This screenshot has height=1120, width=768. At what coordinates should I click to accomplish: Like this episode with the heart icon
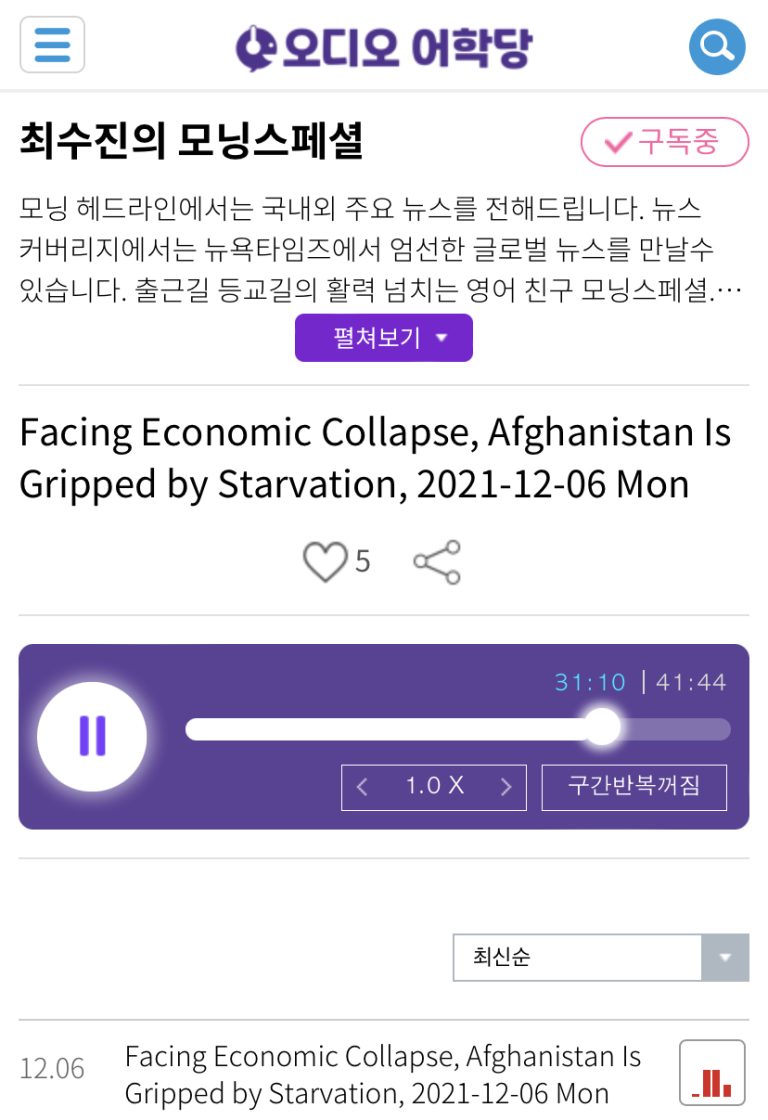click(325, 562)
